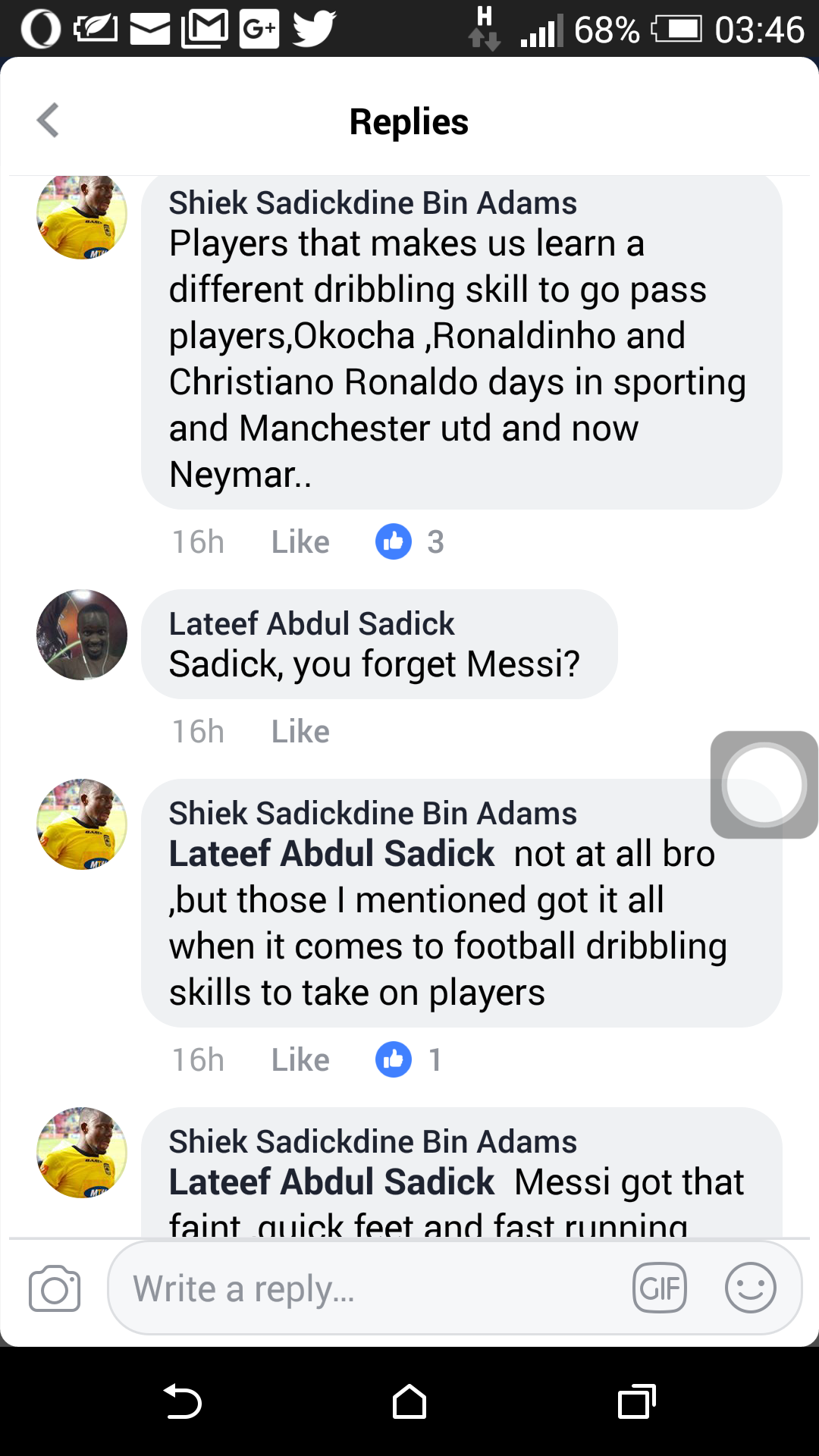Open recent apps from the navigation bar

pos(637,1401)
